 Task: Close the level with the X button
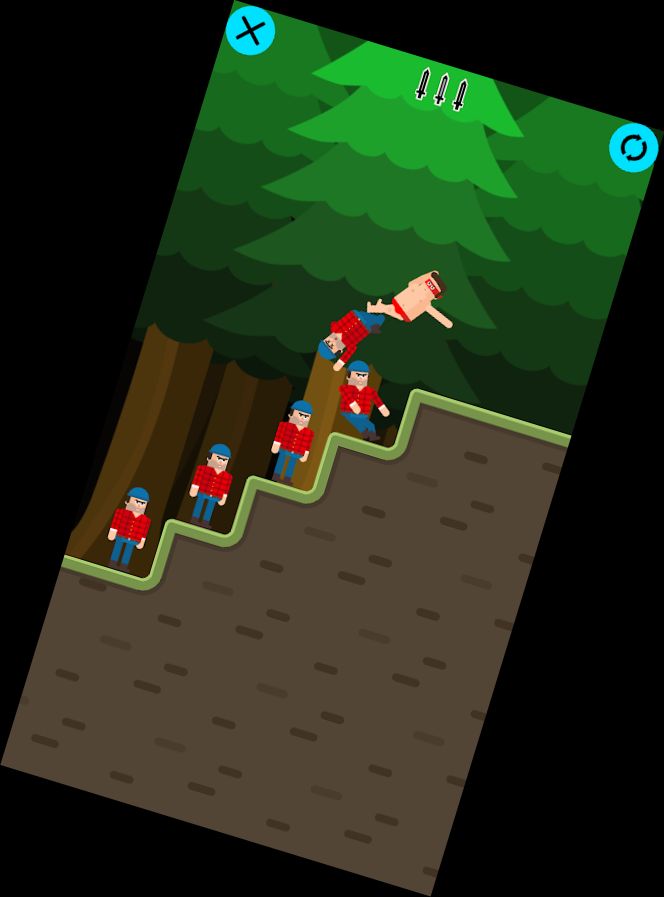pyautogui.click(x=250, y=30)
